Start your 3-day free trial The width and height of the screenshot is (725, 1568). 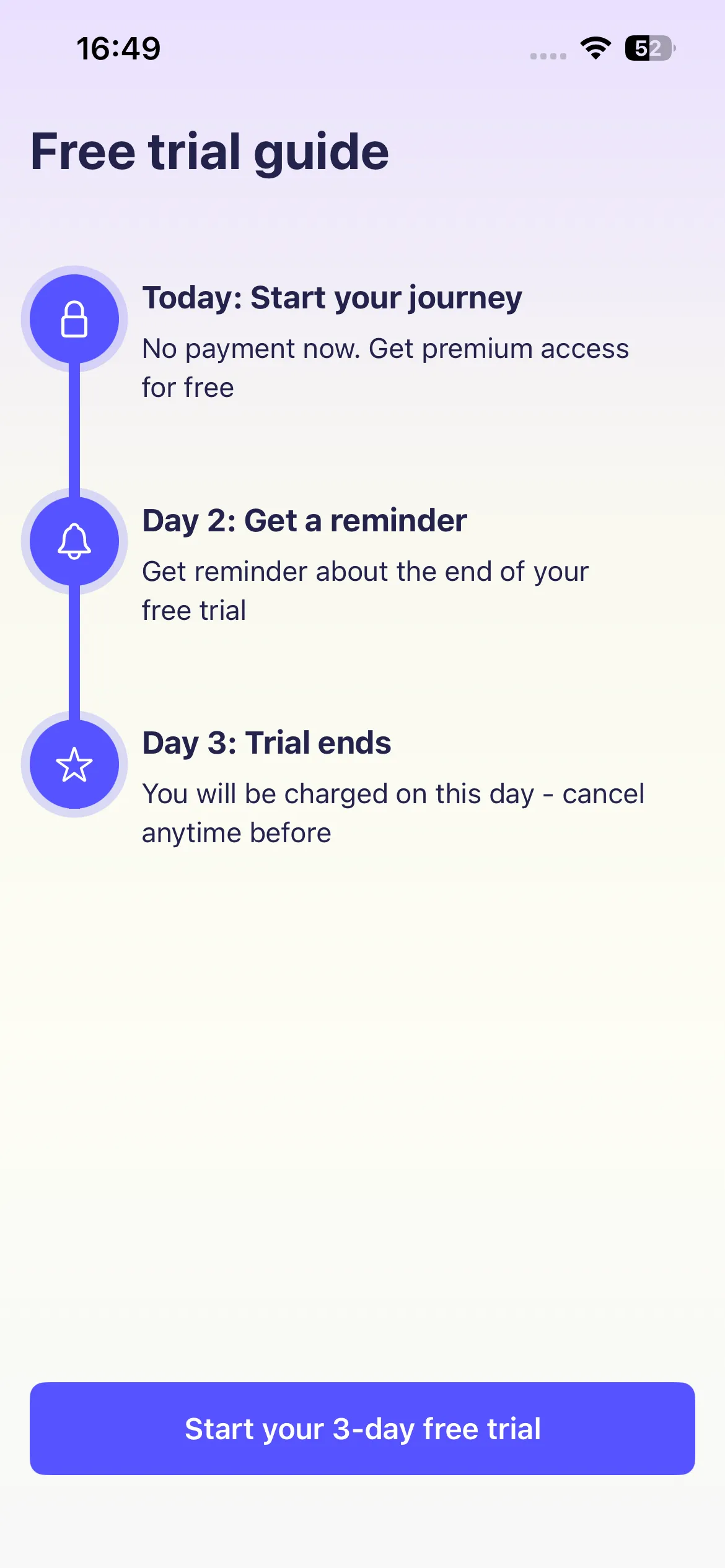point(362,1429)
